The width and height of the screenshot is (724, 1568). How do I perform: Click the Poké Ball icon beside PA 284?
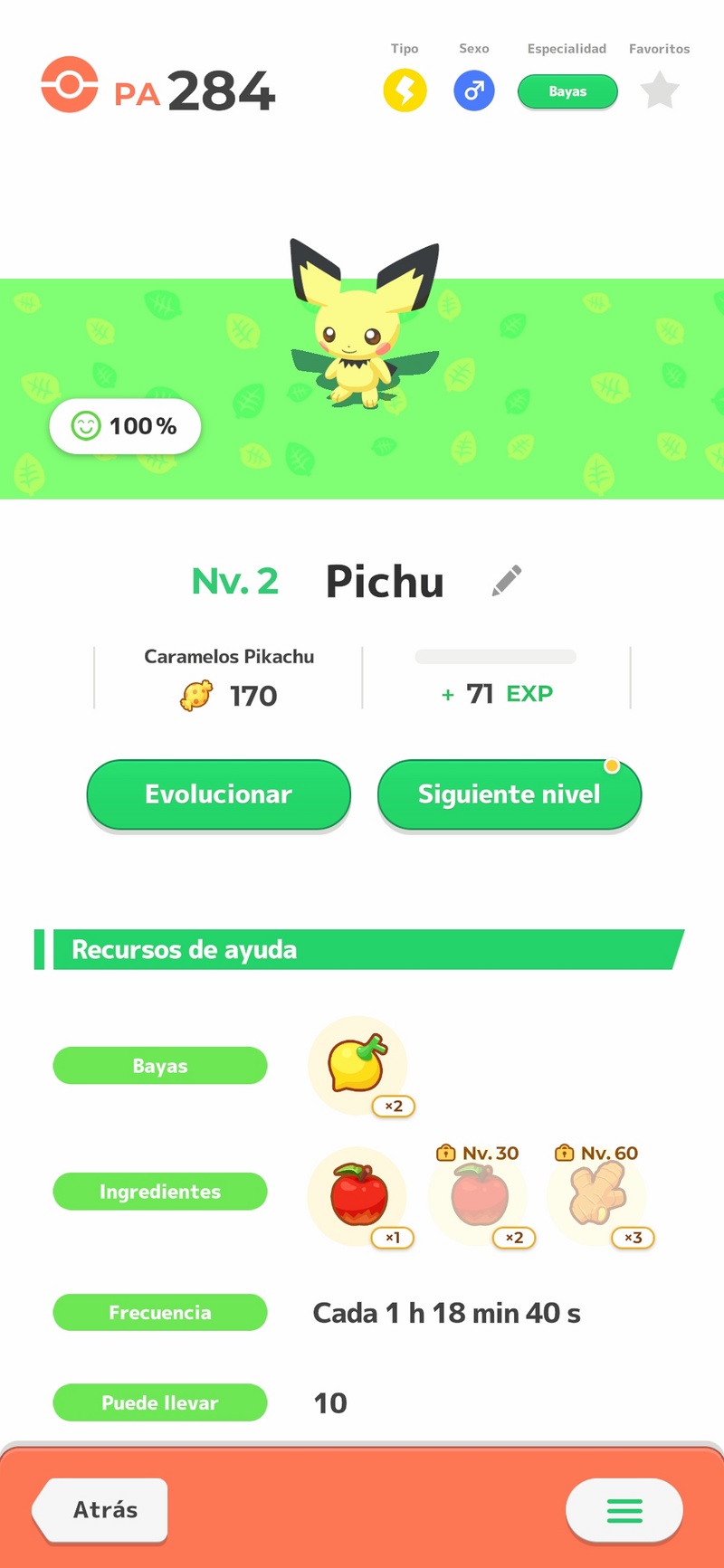tap(70, 88)
